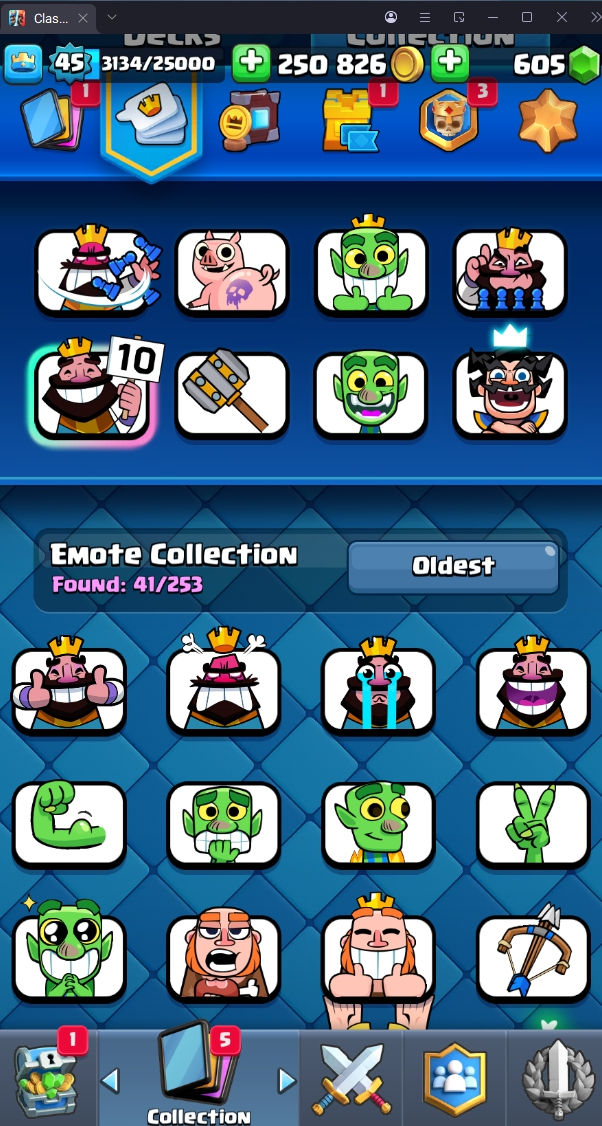Switch to the Battle crossed swords tab

click(x=351, y=1080)
